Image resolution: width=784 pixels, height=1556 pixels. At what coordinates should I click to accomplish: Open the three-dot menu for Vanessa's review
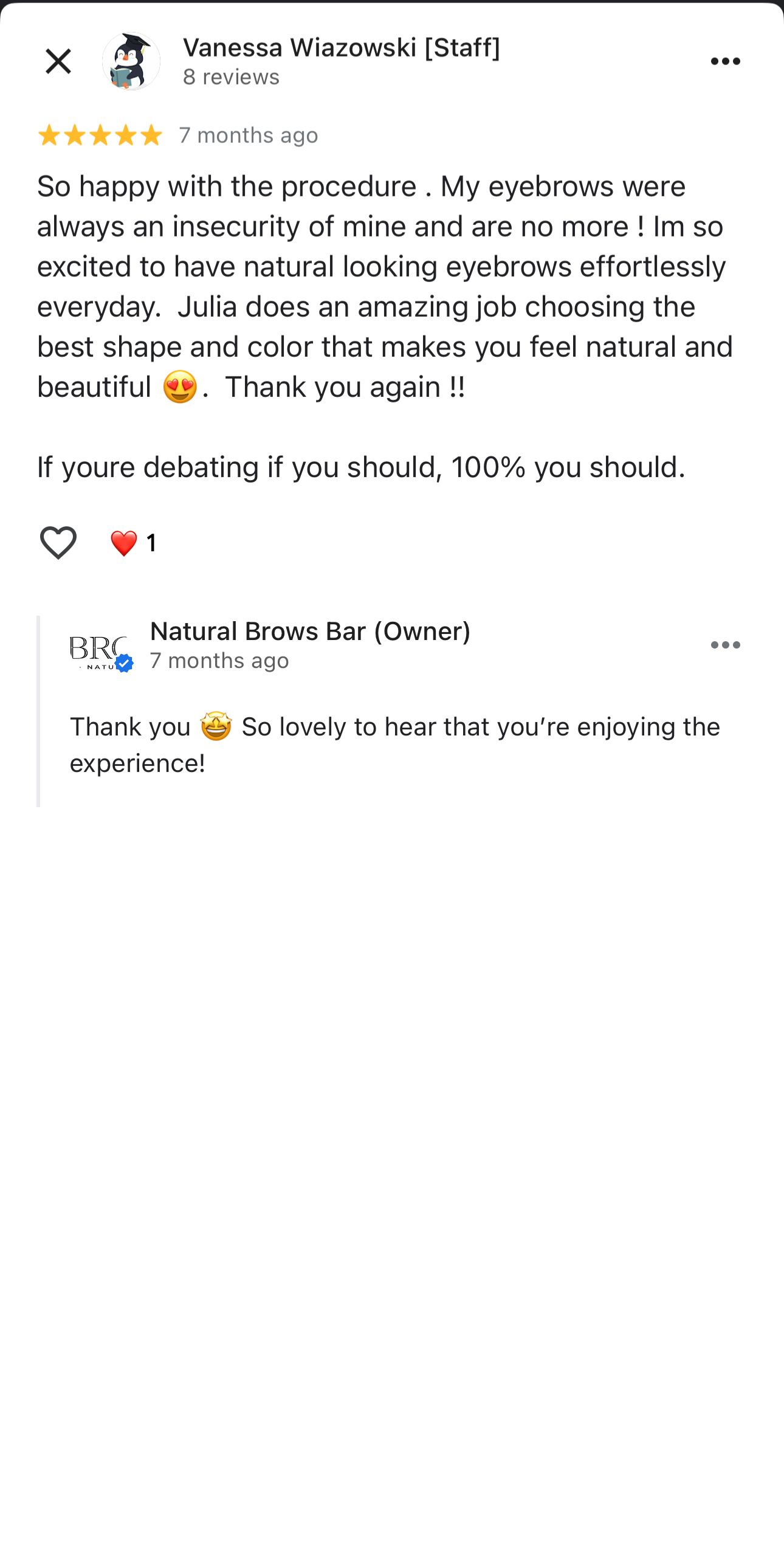(726, 60)
